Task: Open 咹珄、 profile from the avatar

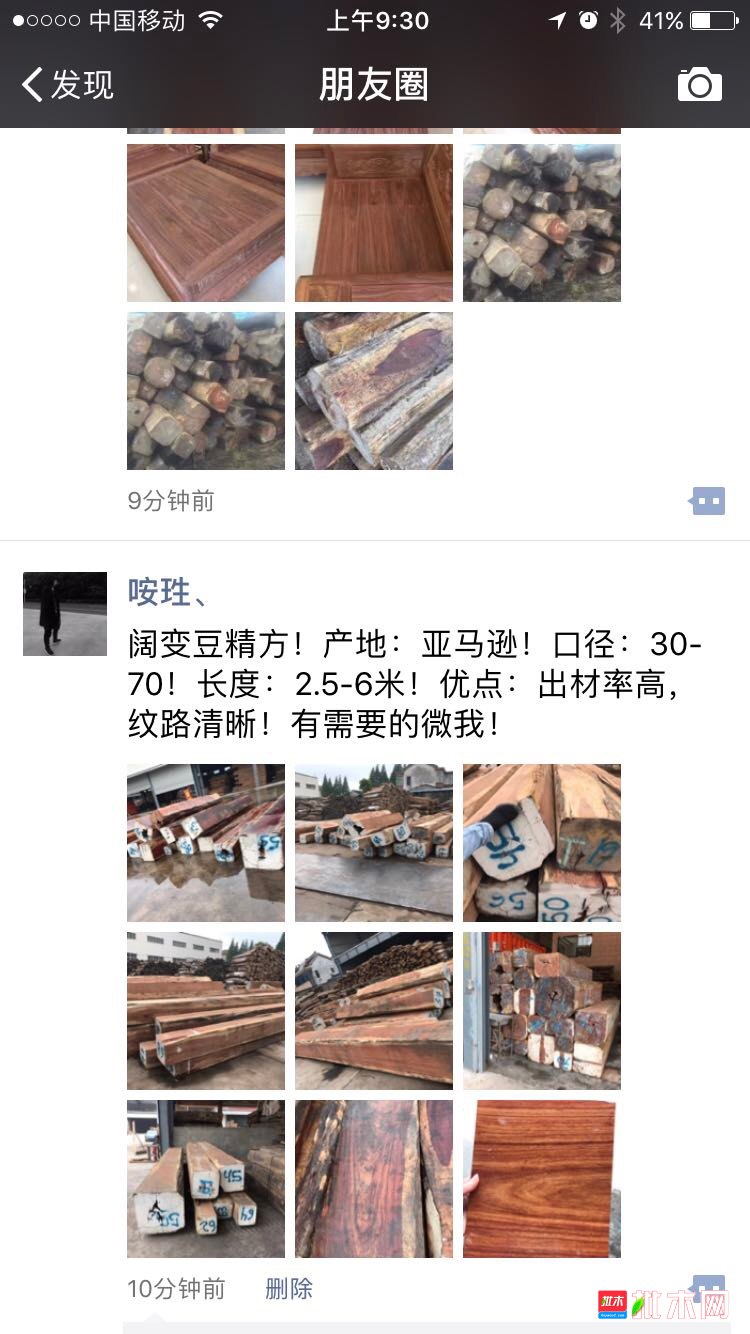Action: tap(65, 614)
